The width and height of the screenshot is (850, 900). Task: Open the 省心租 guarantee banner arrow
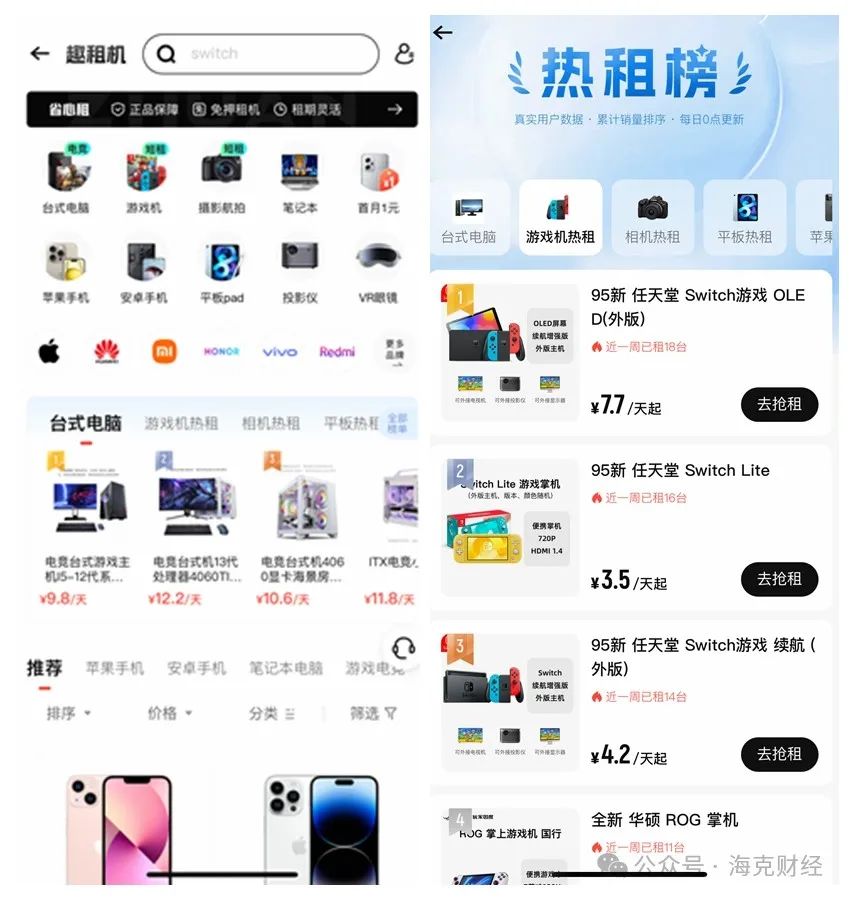[x=395, y=109]
